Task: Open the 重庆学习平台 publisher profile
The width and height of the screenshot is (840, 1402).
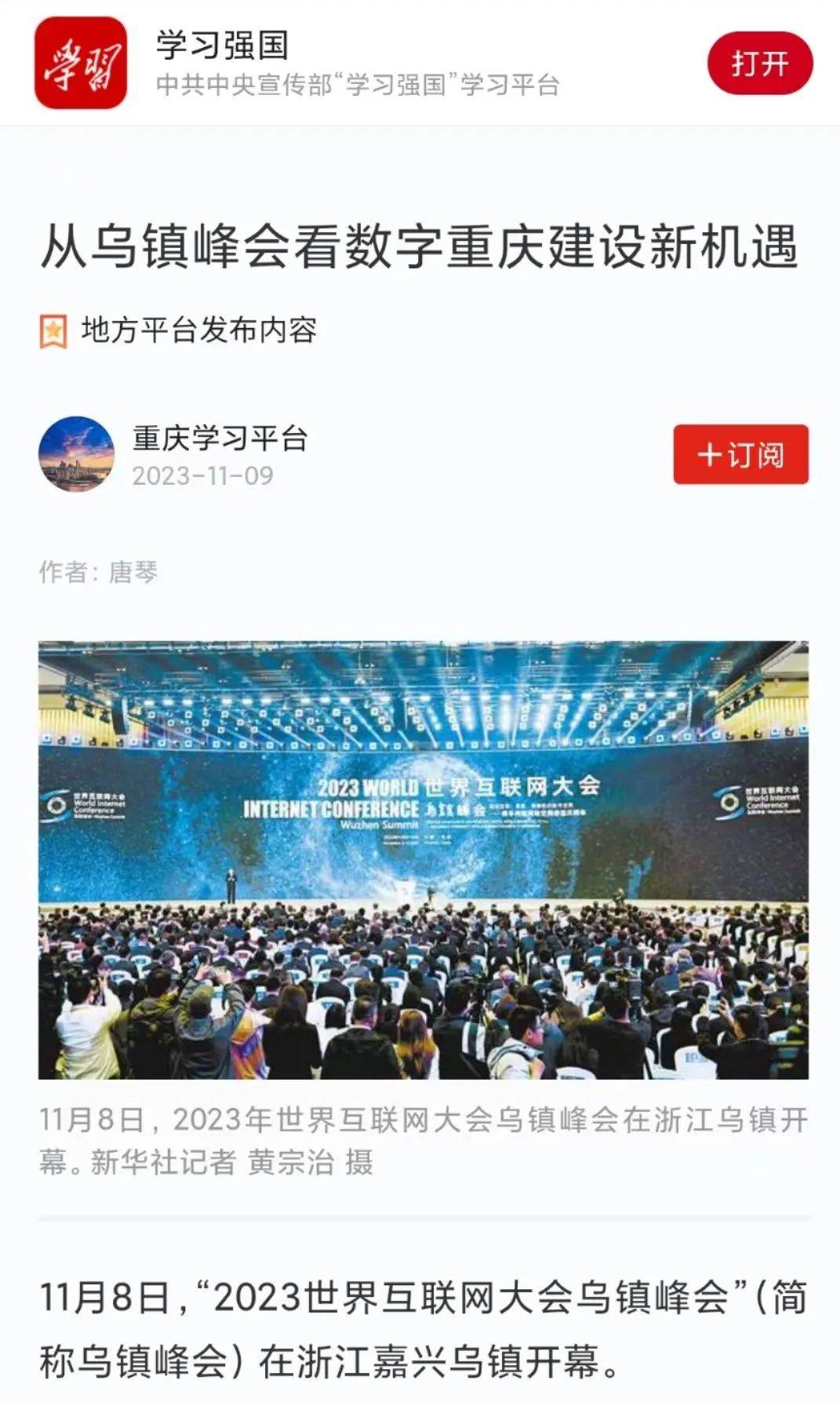Action: 220,439
